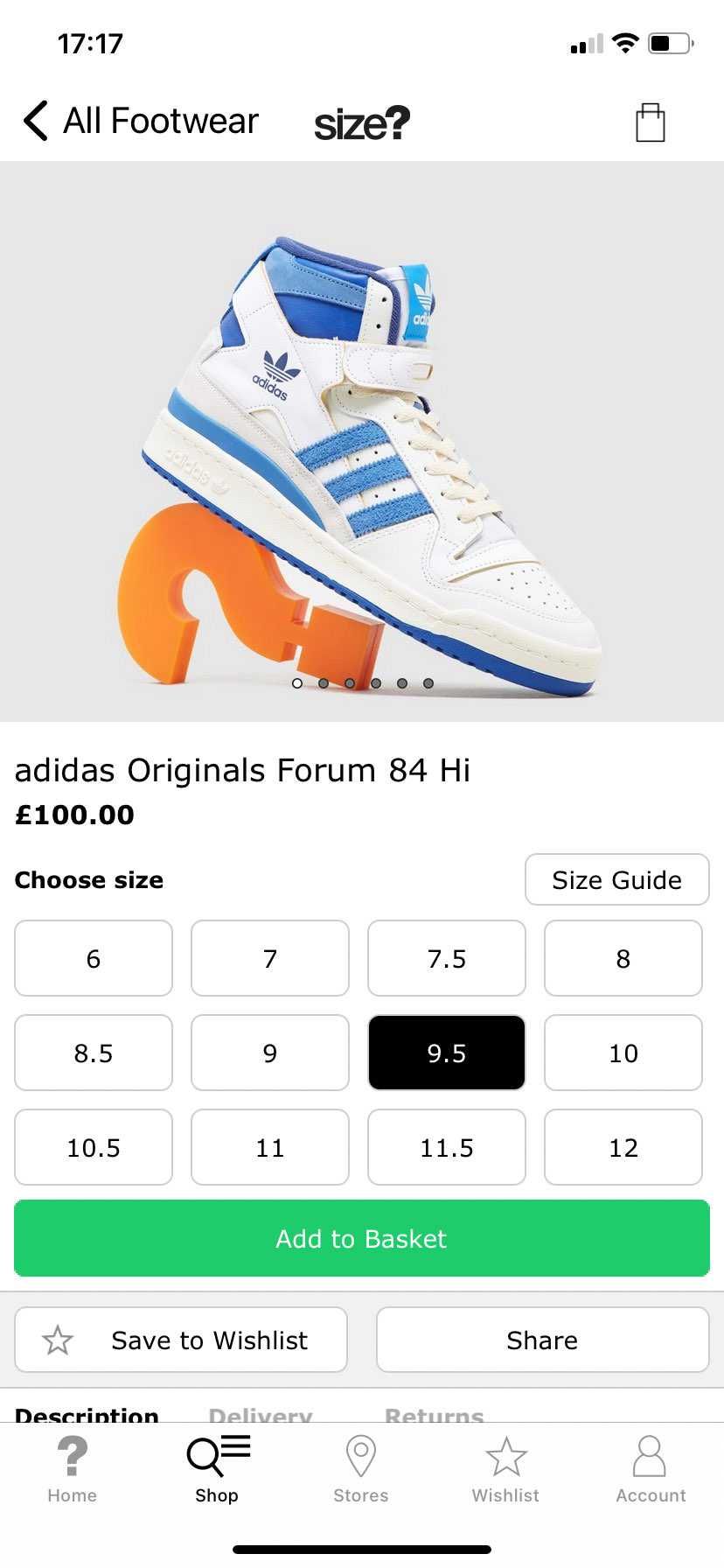Image resolution: width=724 pixels, height=1568 pixels.
Task: Pick size 11
Action: (270, 1147)
